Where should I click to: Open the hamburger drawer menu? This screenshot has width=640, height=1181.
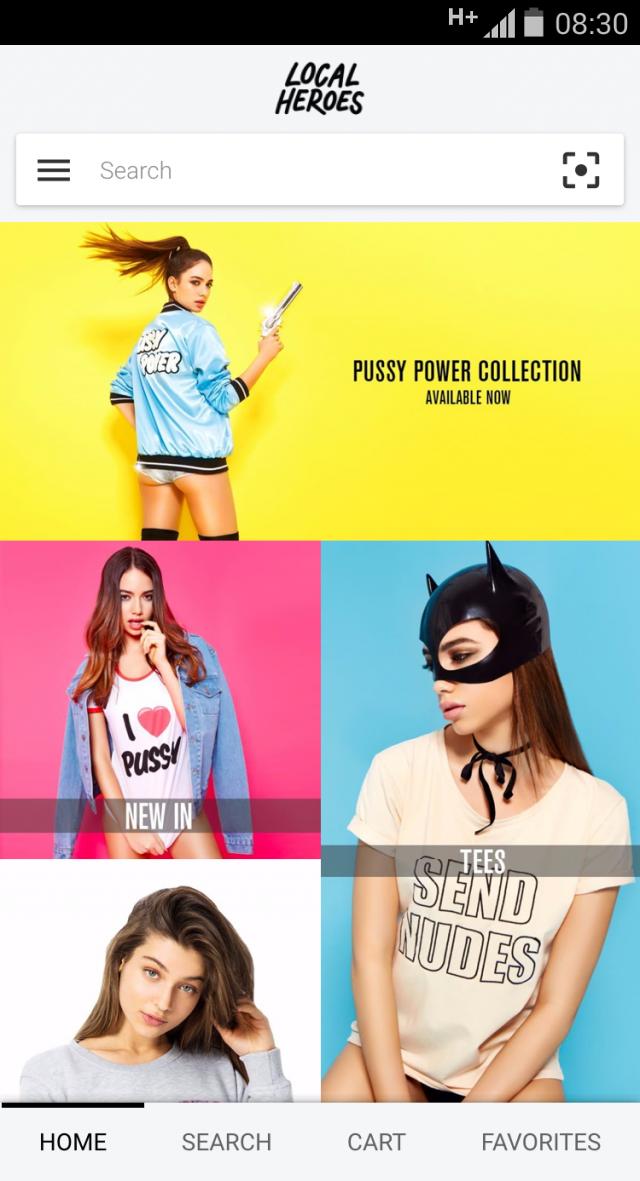(x=54, y=171)
